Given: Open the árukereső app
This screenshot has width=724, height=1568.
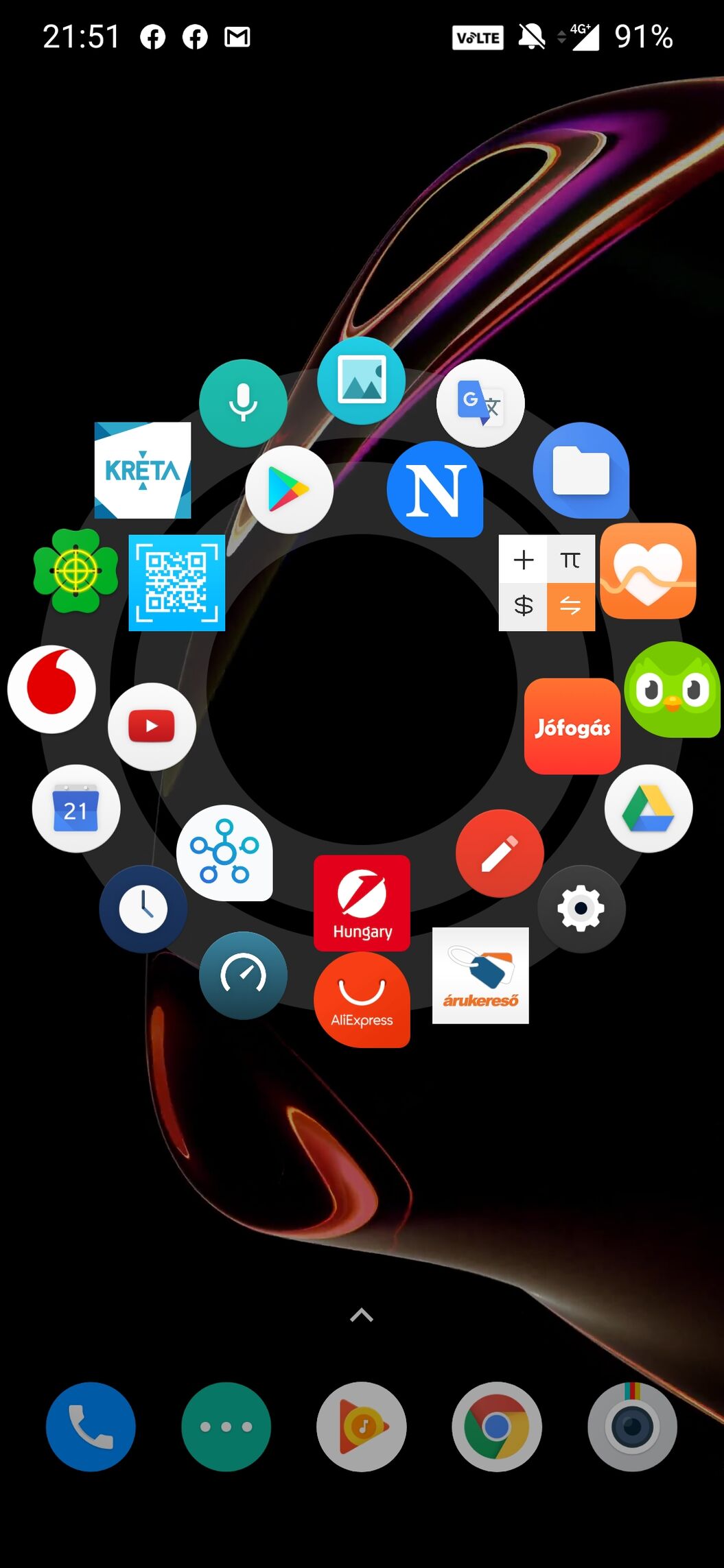Looking at the screenshot, I should click(480, 975).
